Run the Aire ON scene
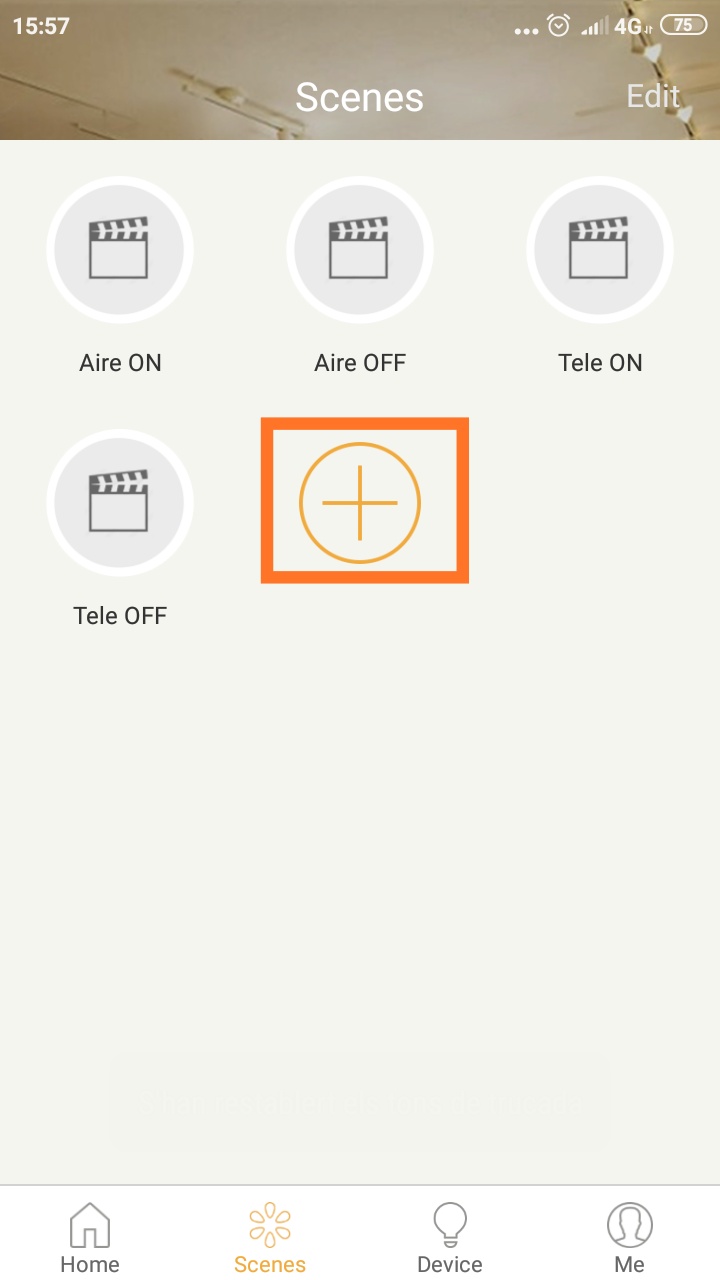 click(120, 249)
